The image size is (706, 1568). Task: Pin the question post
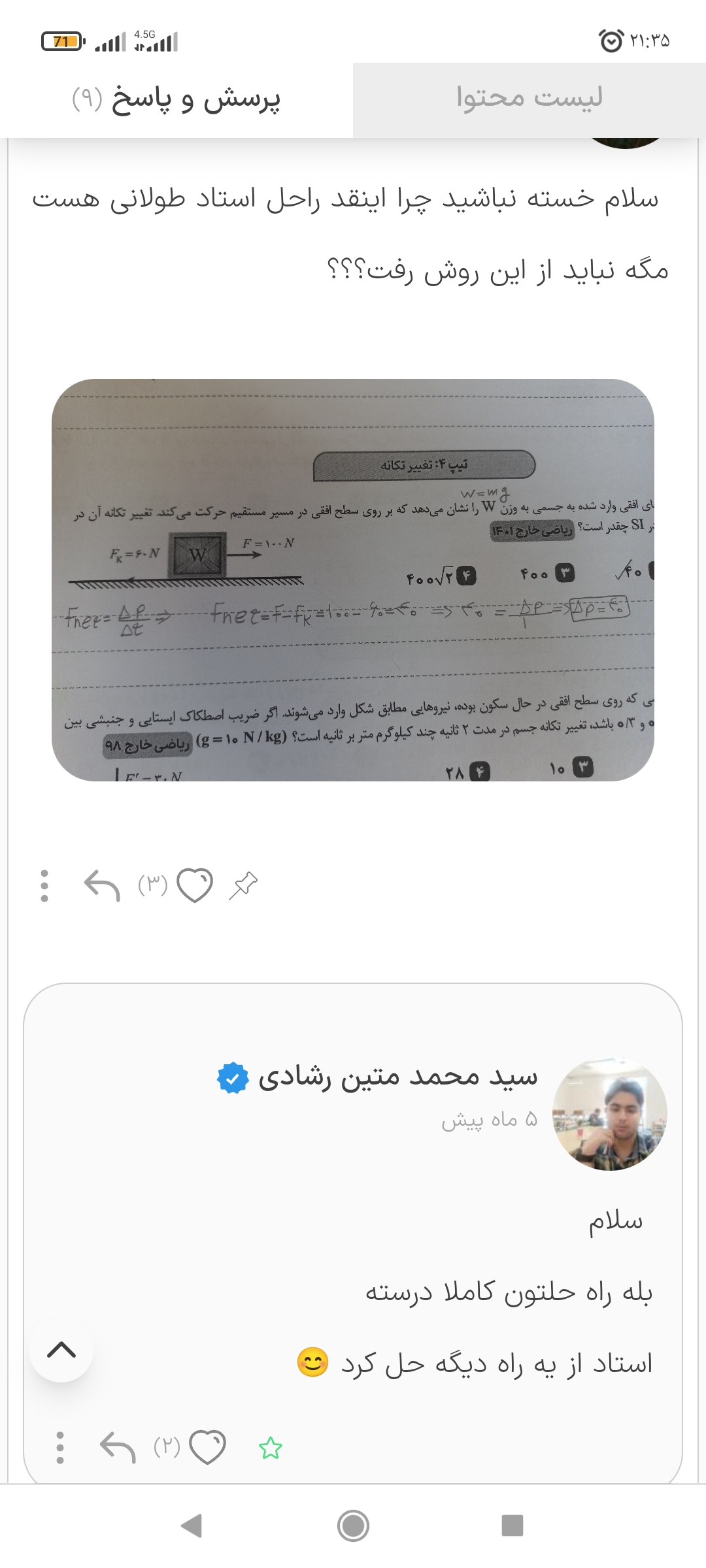pyautogui.click(x=243, y=885)
